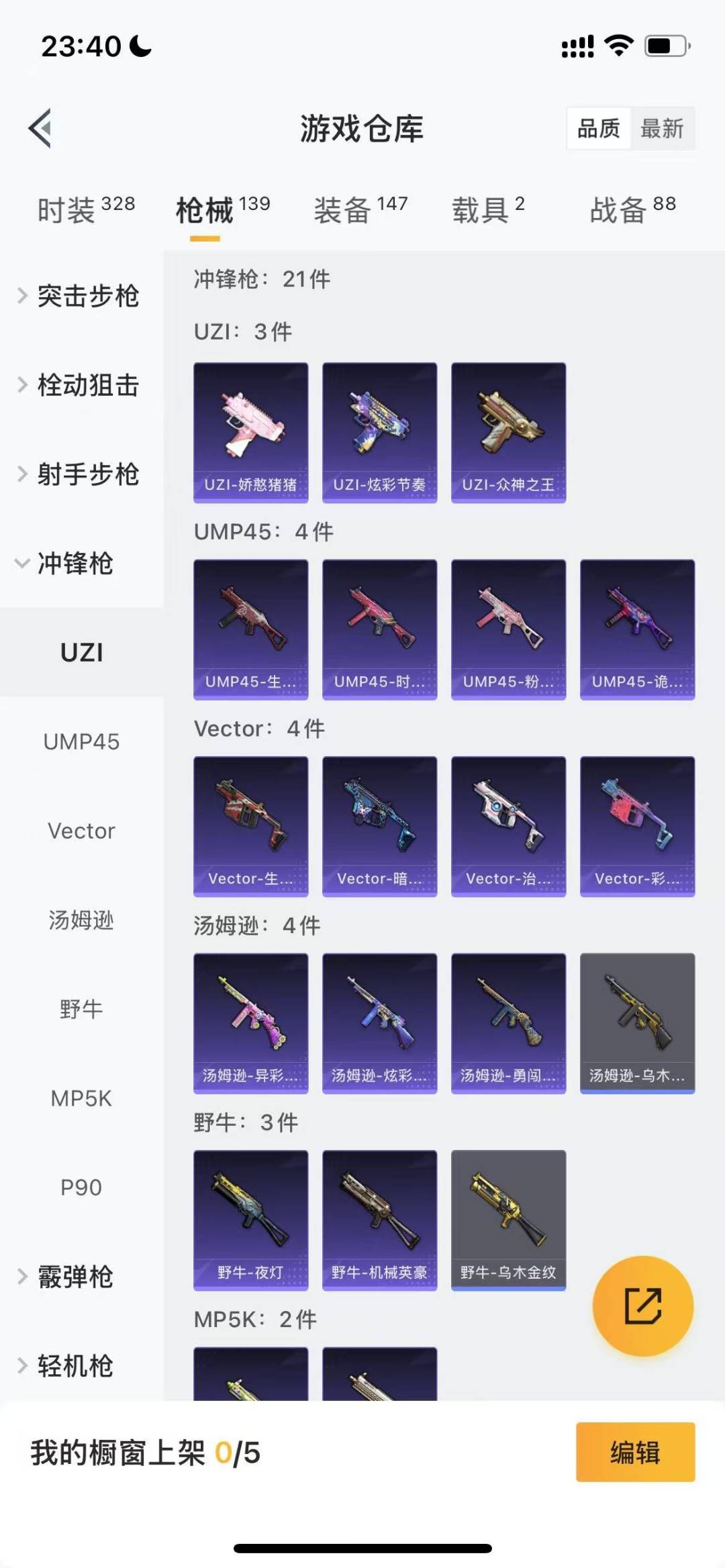
Task: Select Vector in the sidebar
Action: point(81,831)
